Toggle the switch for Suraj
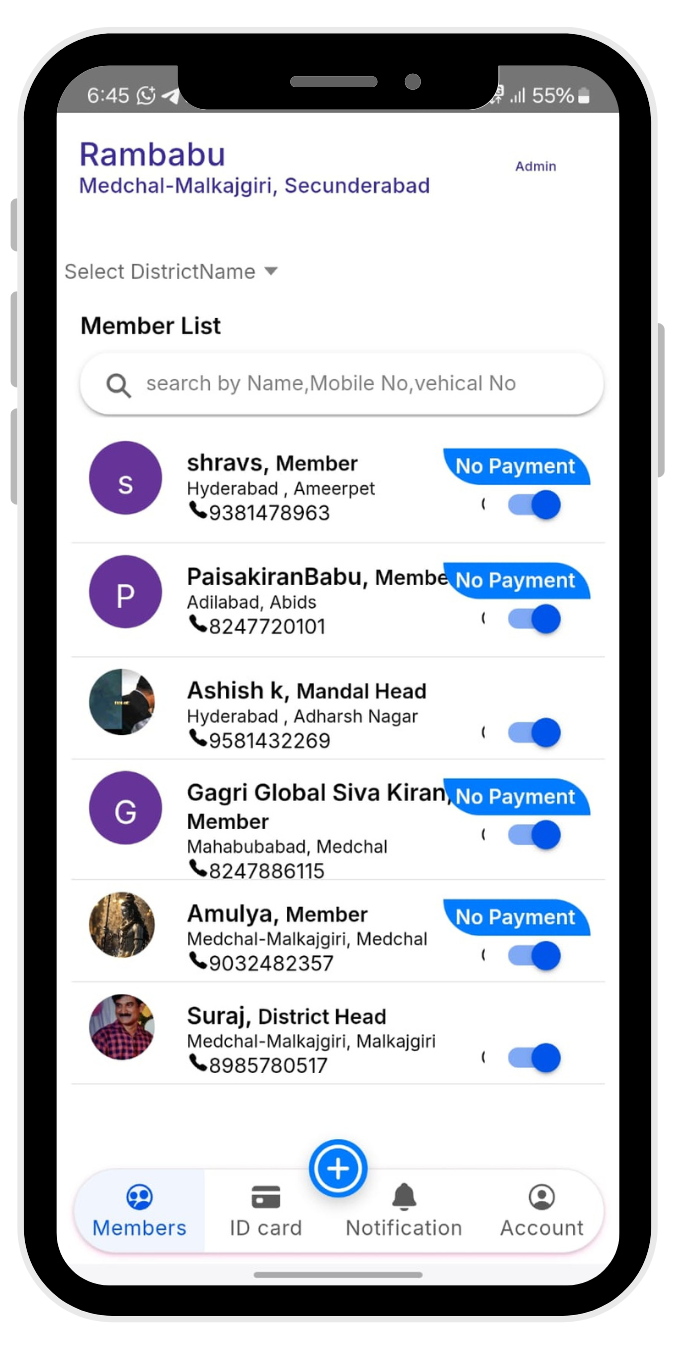676x1350 pixels. 534,1058
